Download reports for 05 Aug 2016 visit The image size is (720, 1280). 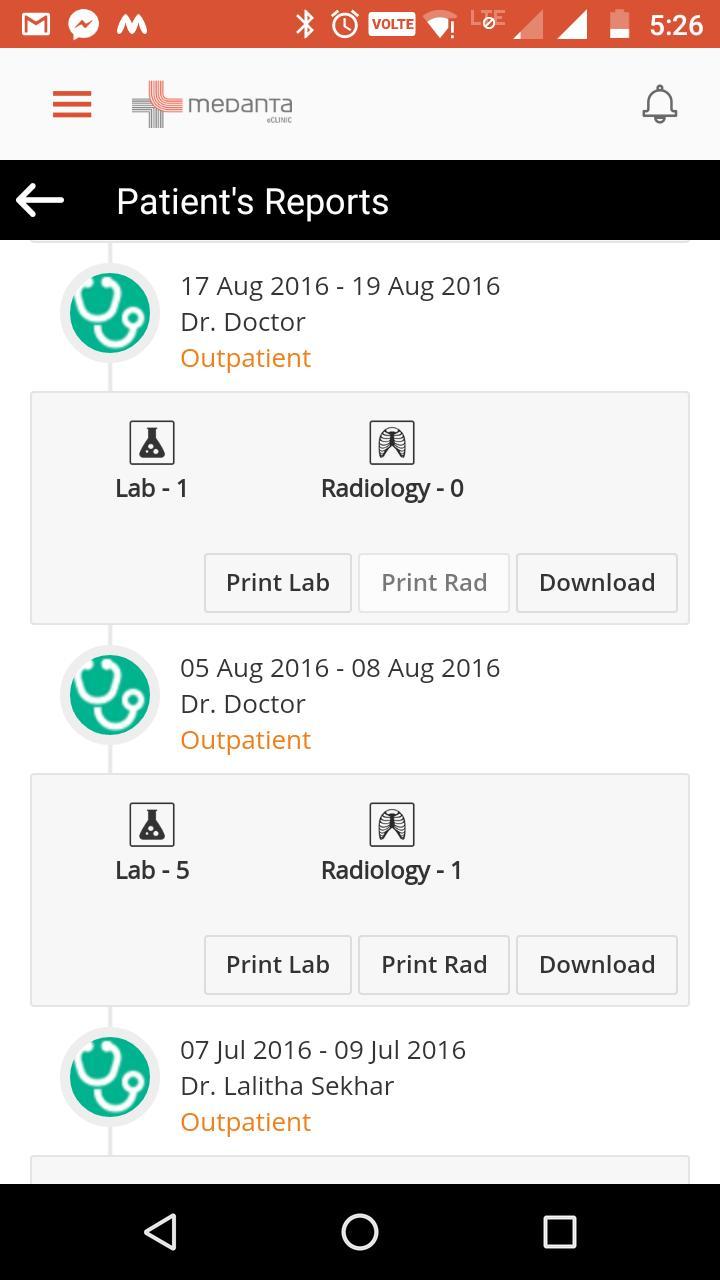pyautogui.click(x=596, y=965)
